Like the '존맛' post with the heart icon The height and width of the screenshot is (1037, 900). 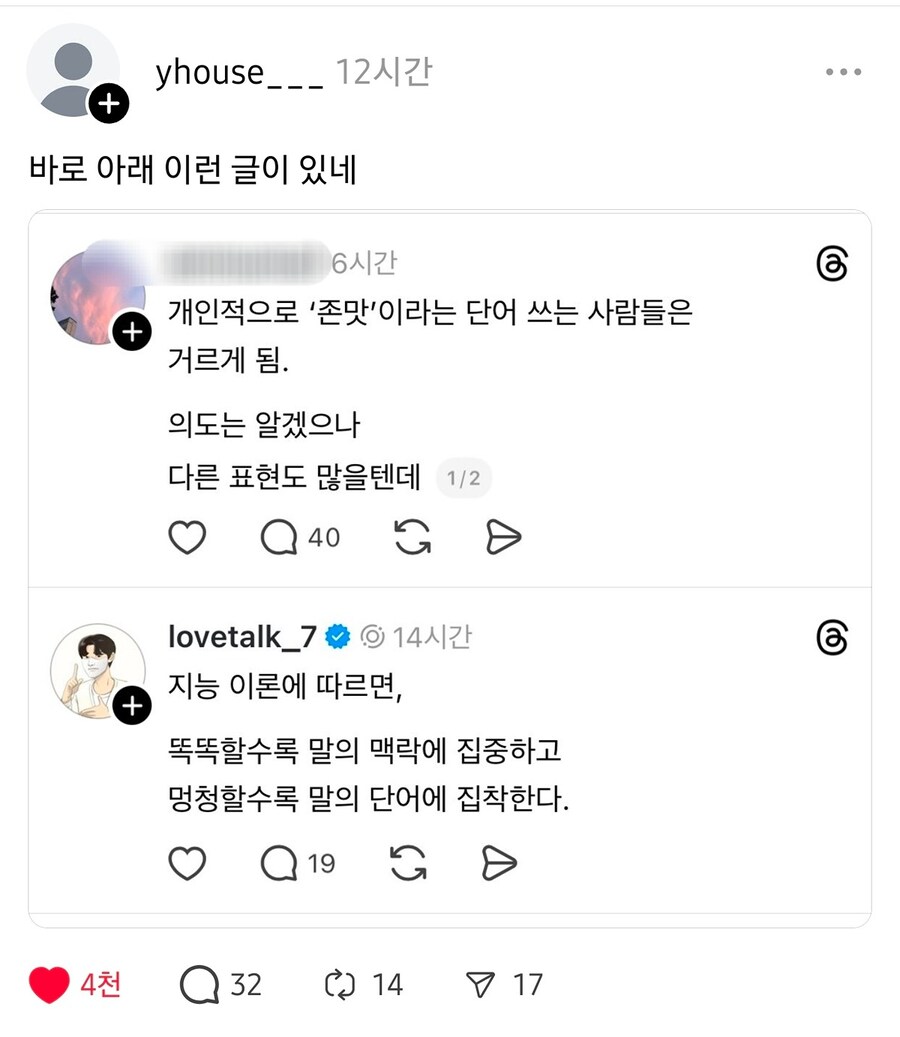pos(187,537)
